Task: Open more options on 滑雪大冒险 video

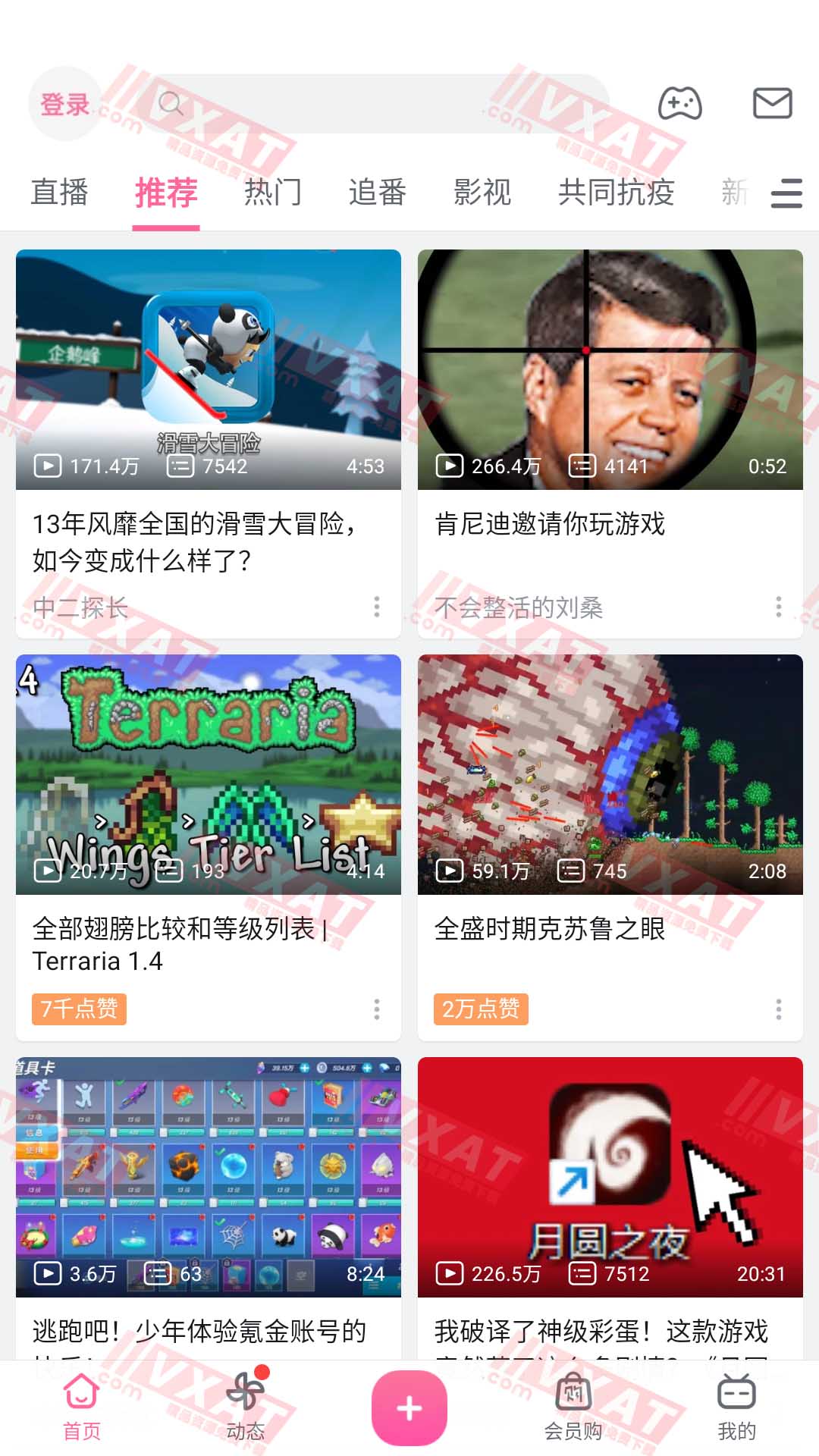Action: tap(377, 607)
